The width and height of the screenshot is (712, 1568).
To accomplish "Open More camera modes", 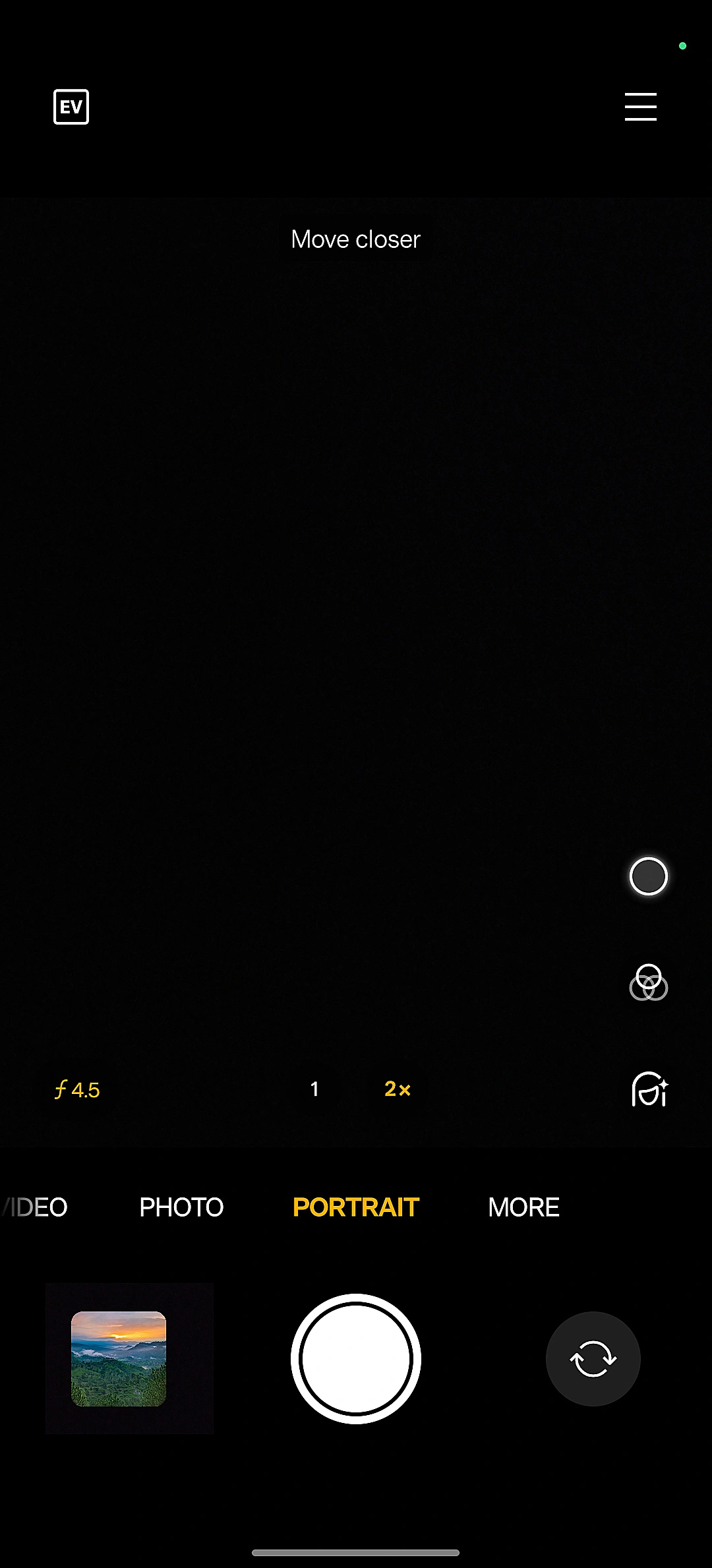I will click(523, 1207).
